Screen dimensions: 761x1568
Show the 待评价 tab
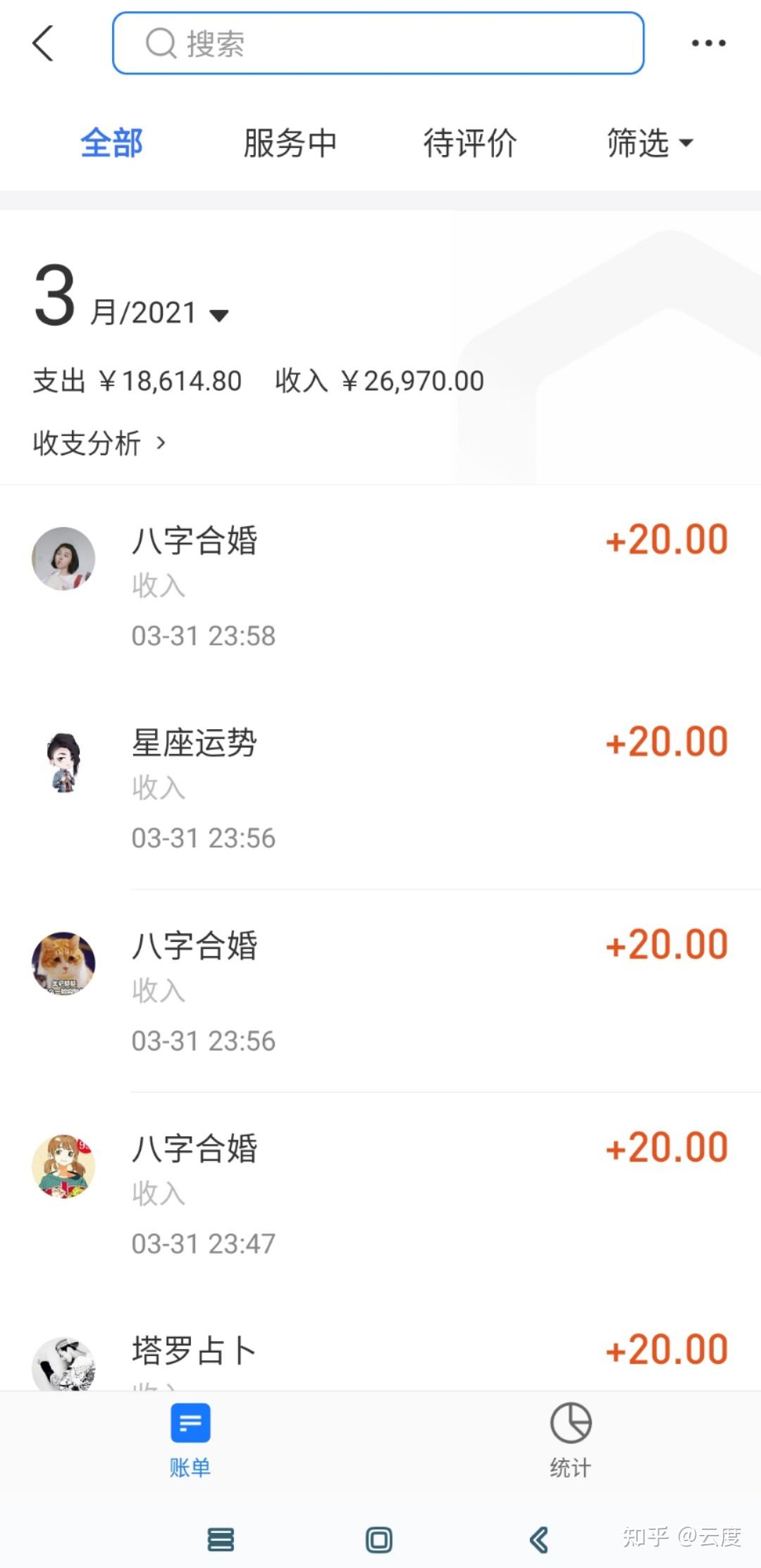[470, 143]
